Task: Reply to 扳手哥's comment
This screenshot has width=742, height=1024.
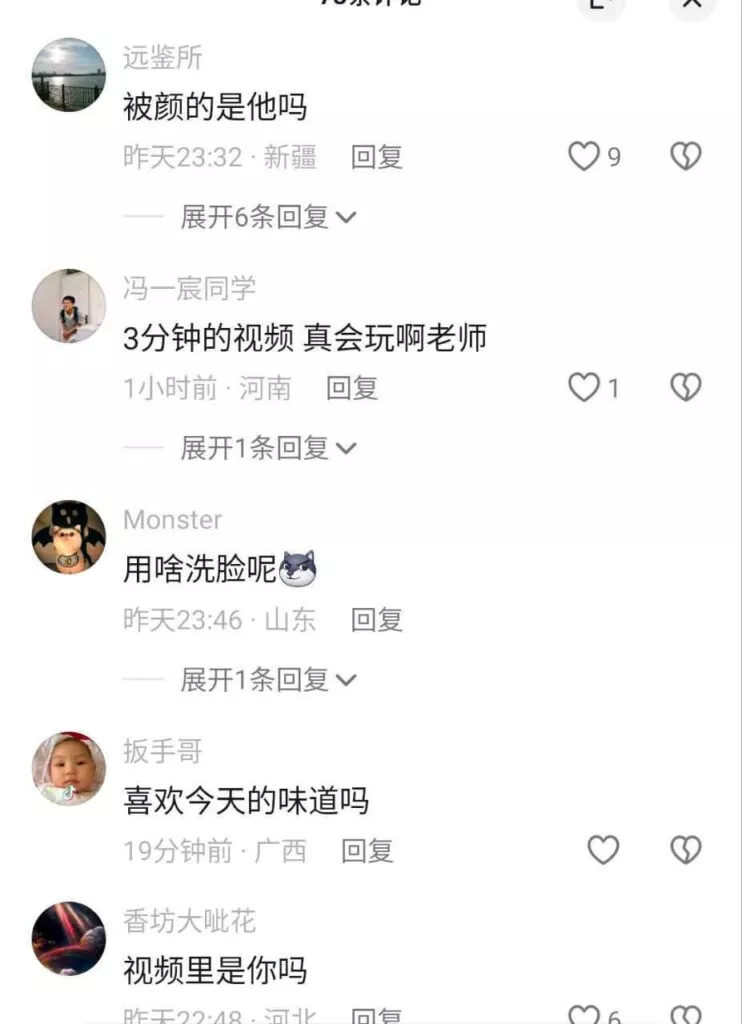Action: coord(367,851)
